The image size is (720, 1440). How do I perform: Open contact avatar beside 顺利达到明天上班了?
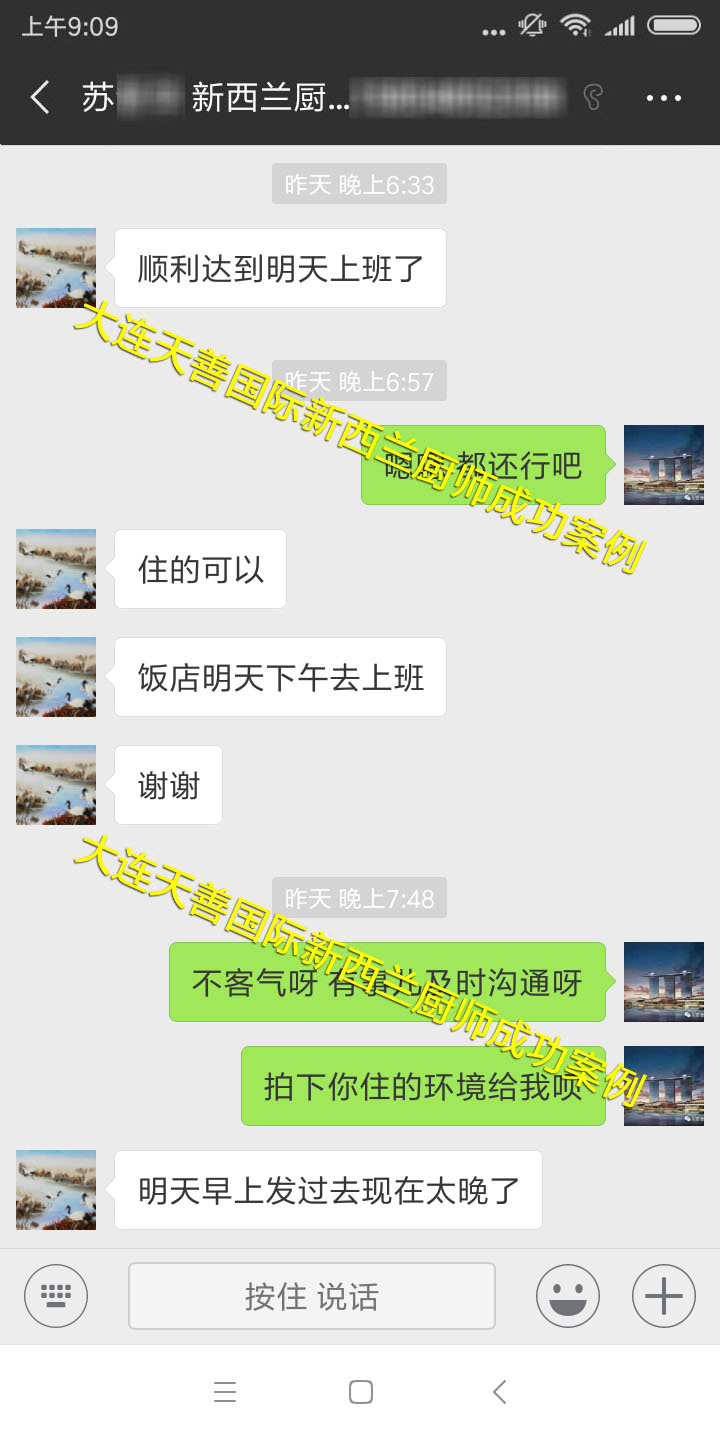click(x=56, y=267)
